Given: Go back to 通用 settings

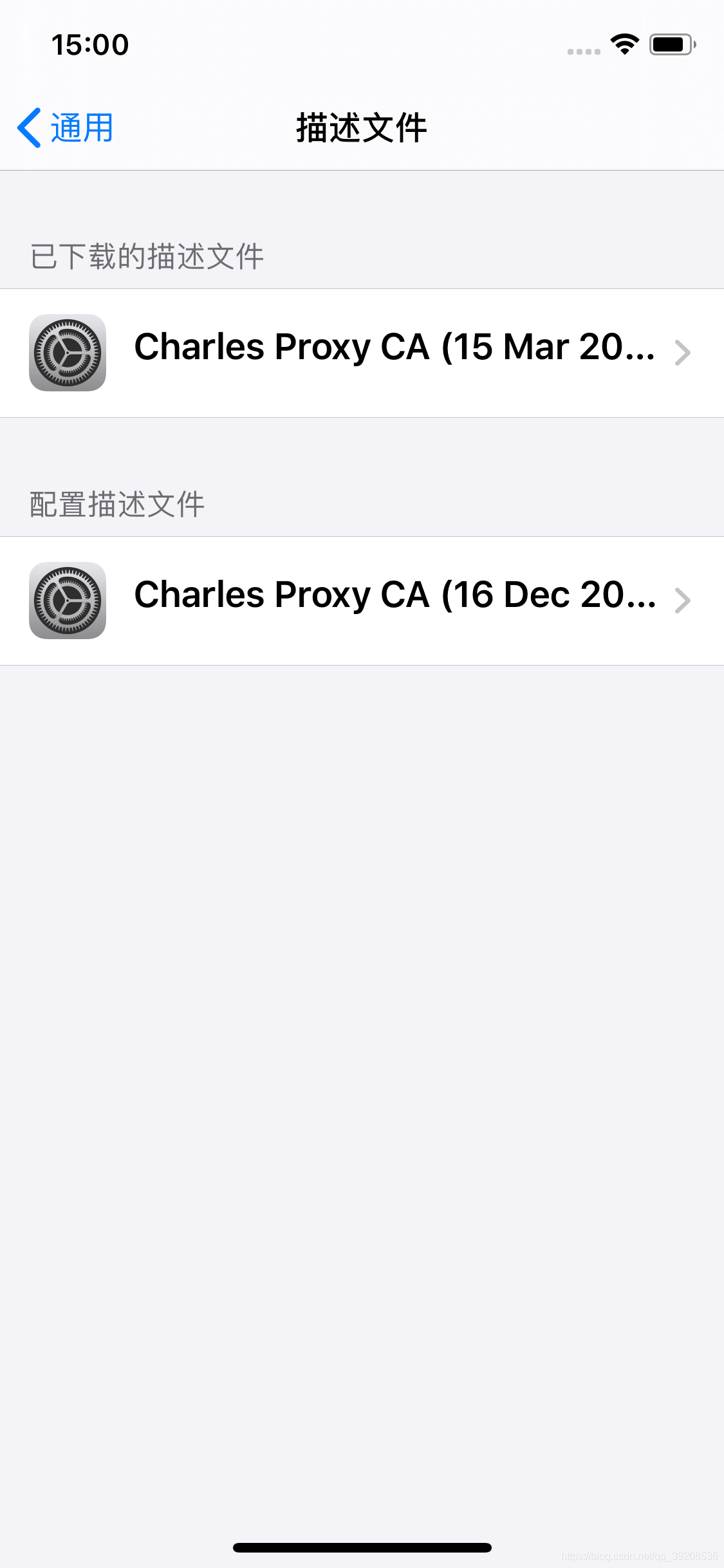Looking at the screenshot, I should point(66,127).
